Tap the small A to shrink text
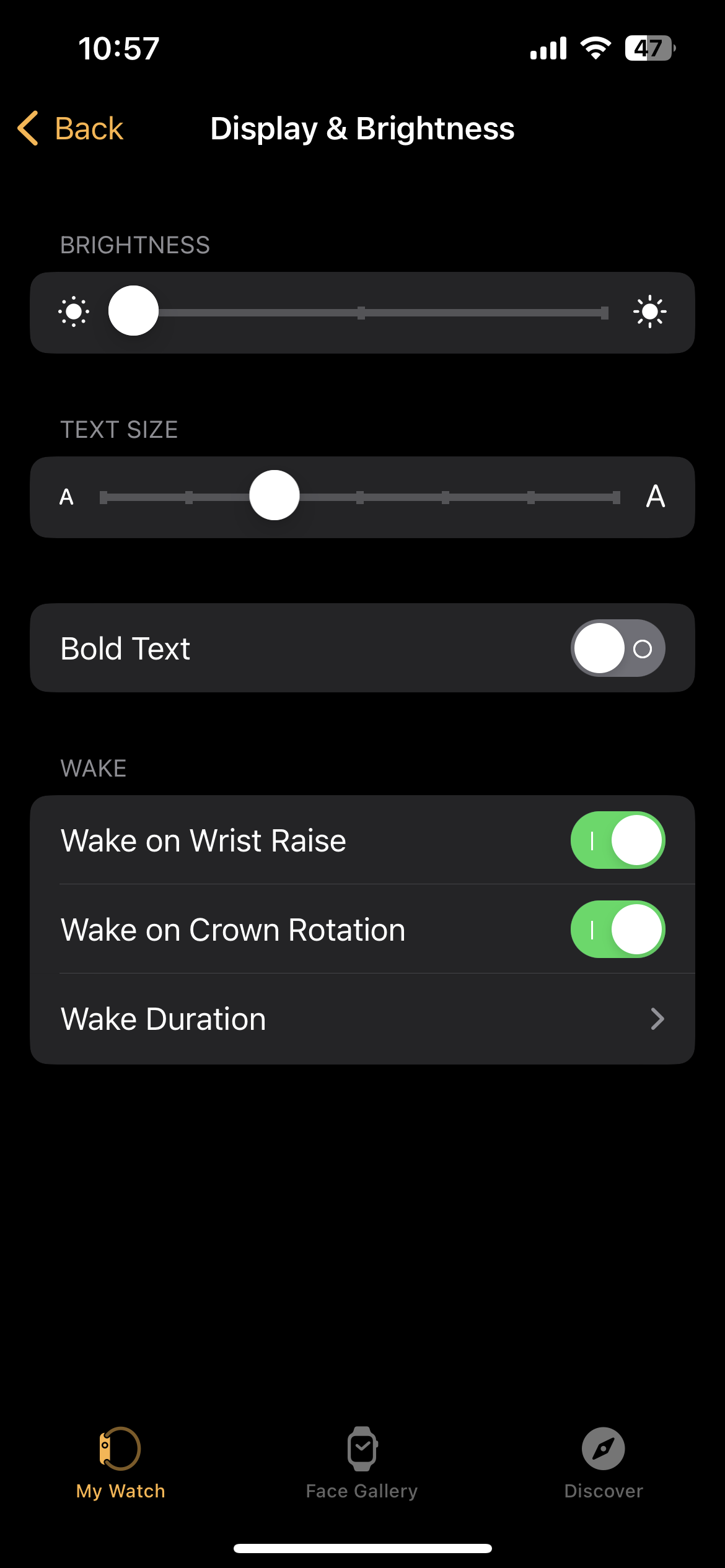The width and height of the screenshot is (725, 1568). (66, 497)
